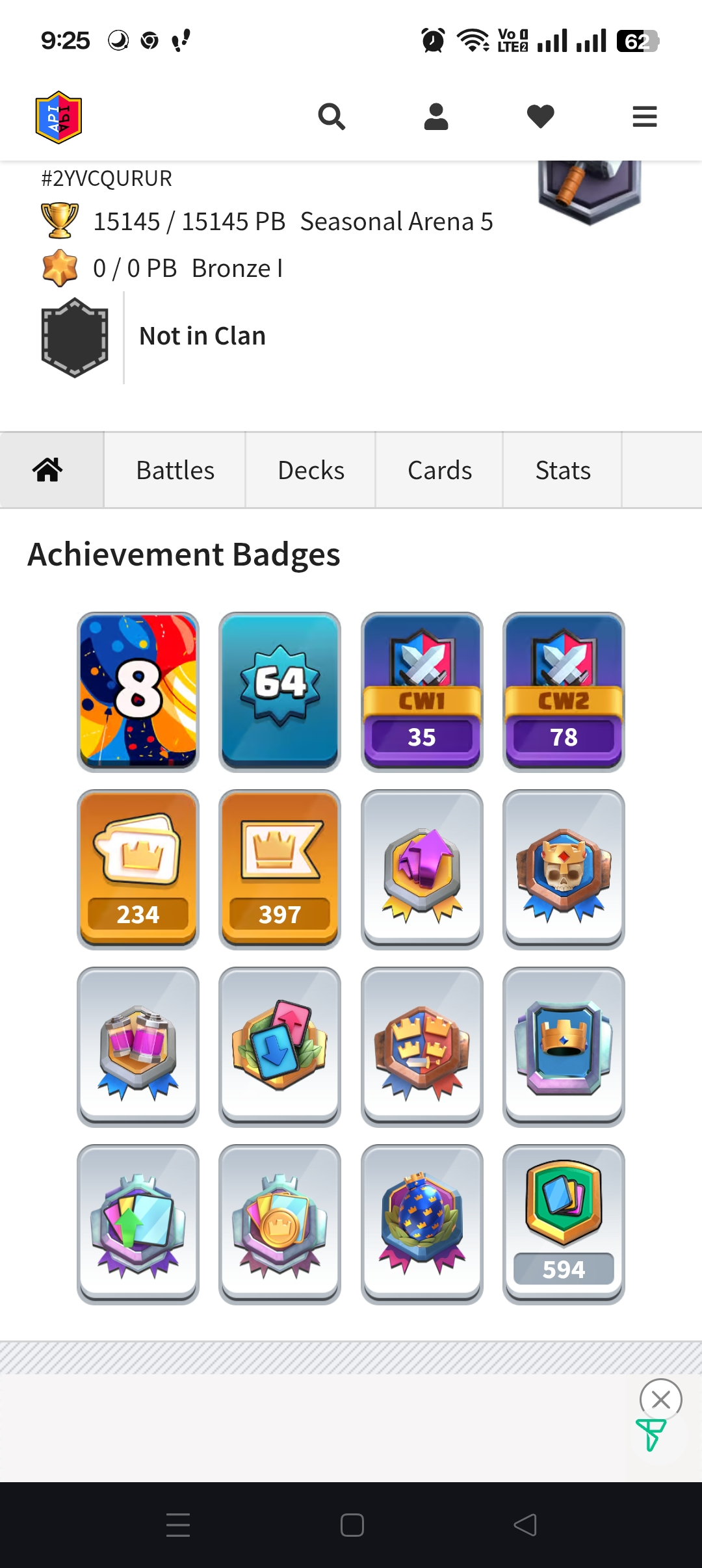Viewport: 702px width, 1568px height.
Task: Switch to the Stats tab
Action: pos(563,470)
